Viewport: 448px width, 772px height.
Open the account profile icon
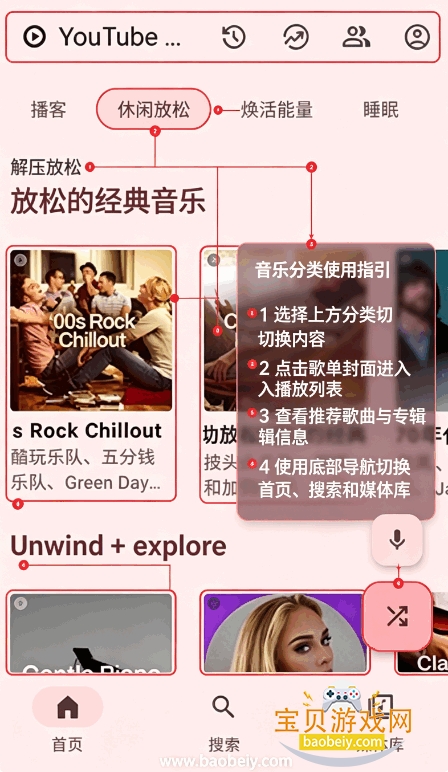coord(417,37)
